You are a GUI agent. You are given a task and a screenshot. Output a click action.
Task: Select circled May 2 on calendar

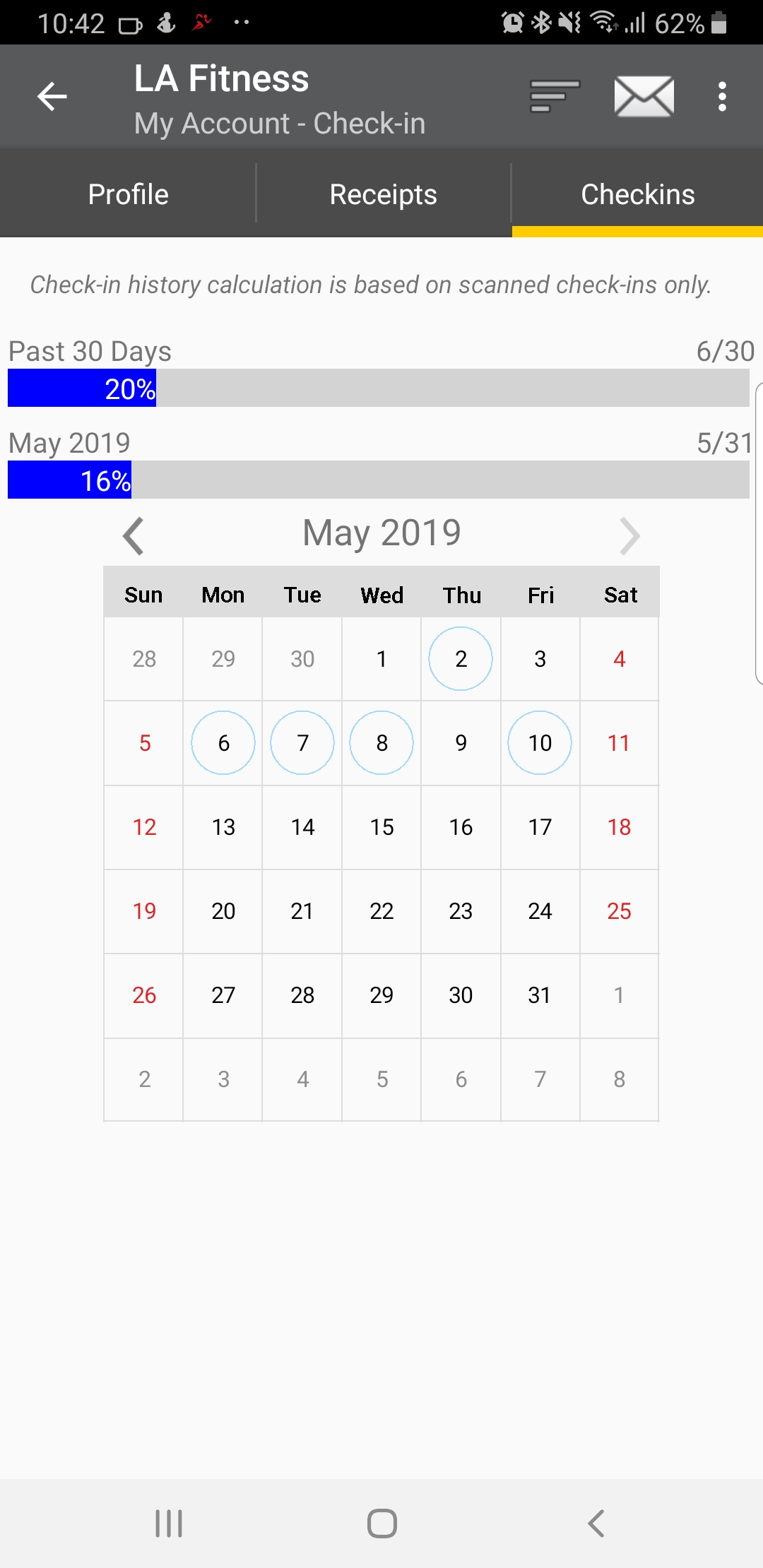(x=461, y=659)
